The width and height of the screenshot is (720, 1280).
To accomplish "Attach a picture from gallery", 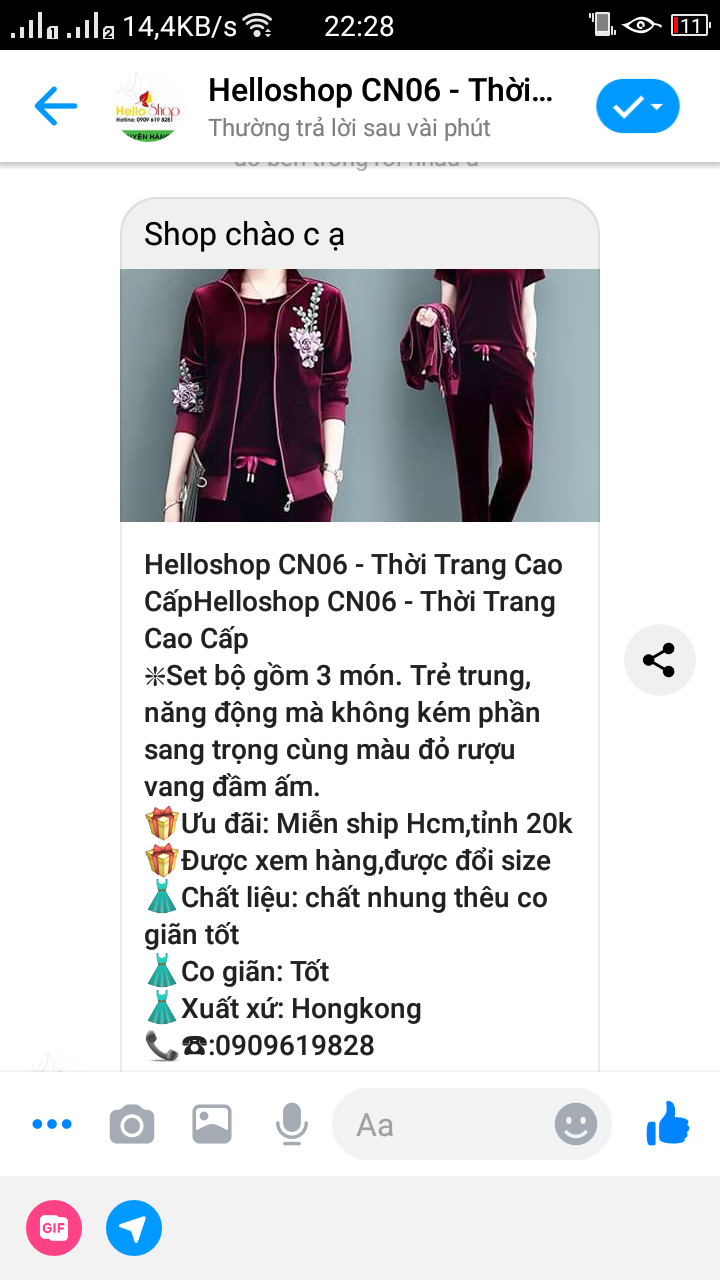I will tap(212, 1124).
